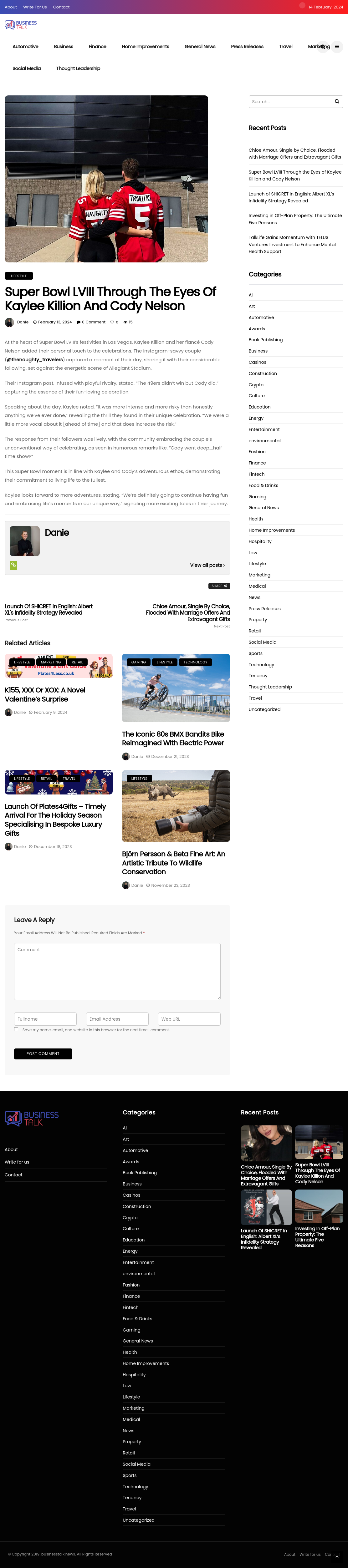
Task: View all posts by Danie
Action: click(207, 565)
